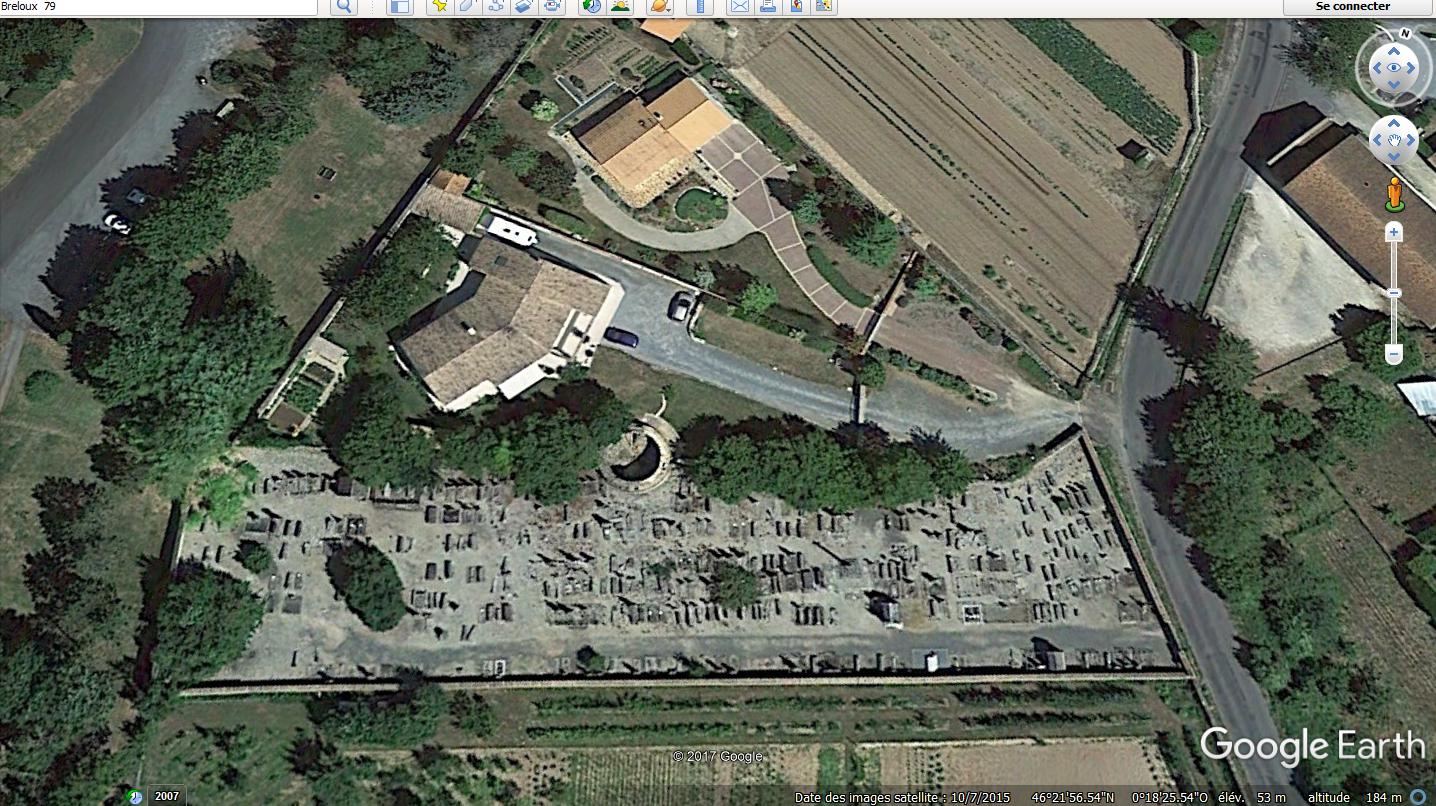
Task: Zoom in with the plus button on the slider
Action: point(1394,233)
